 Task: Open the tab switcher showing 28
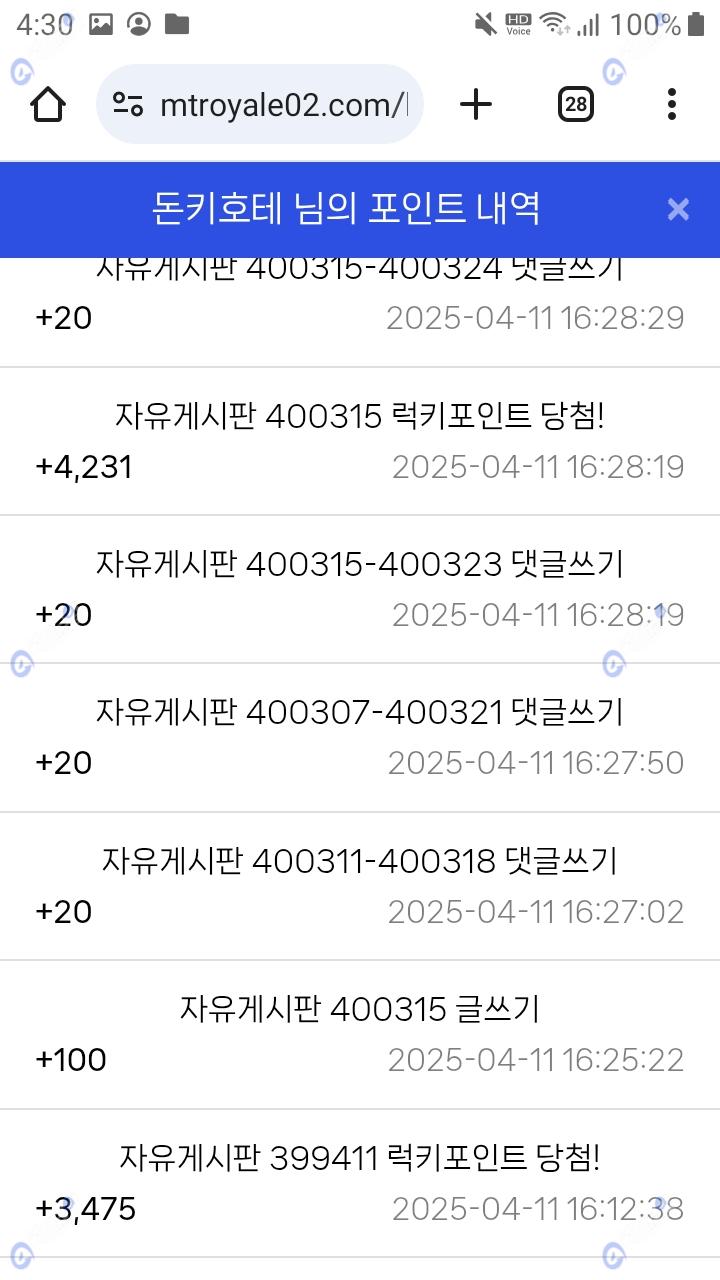pos(576,104)
